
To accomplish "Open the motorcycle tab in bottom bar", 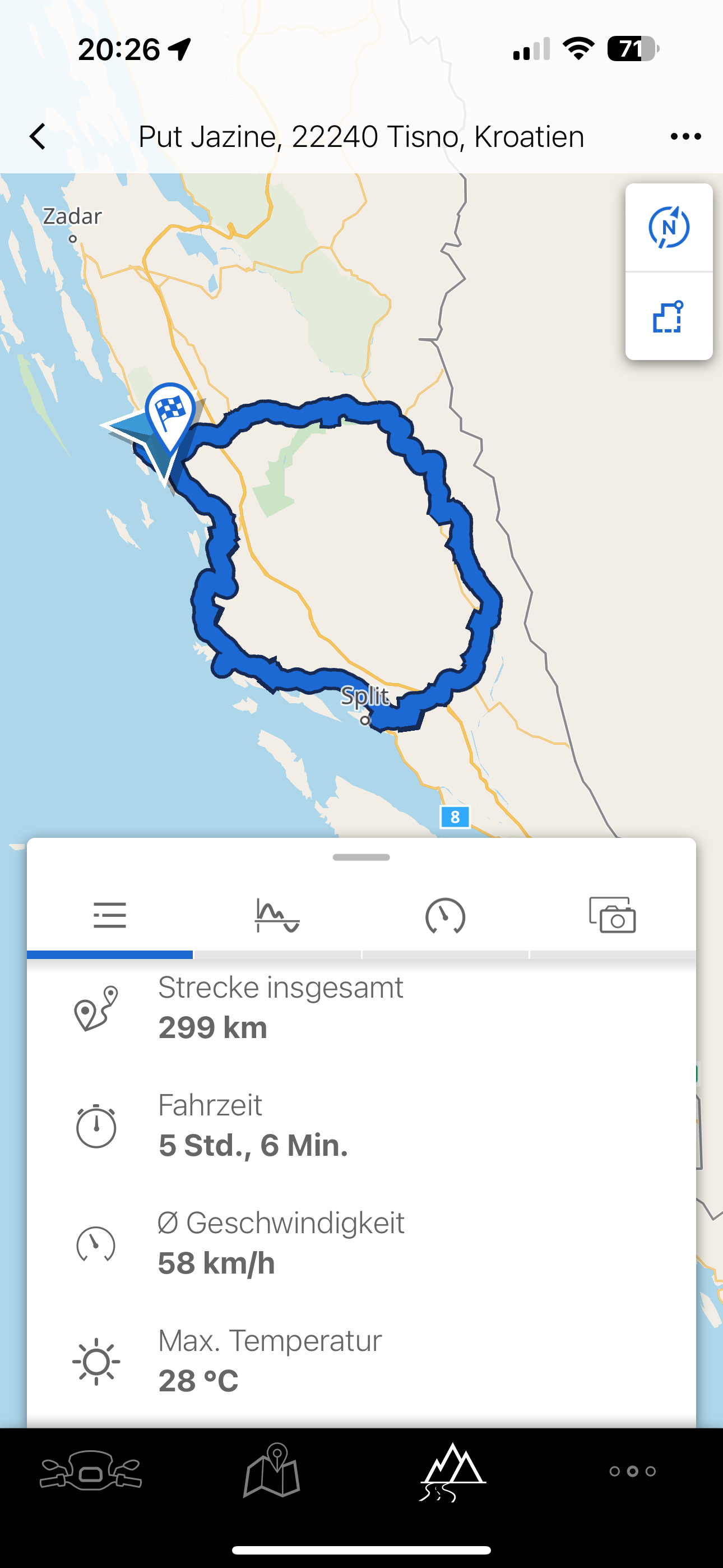I will pyautogui.click(x=91, y=1472).
